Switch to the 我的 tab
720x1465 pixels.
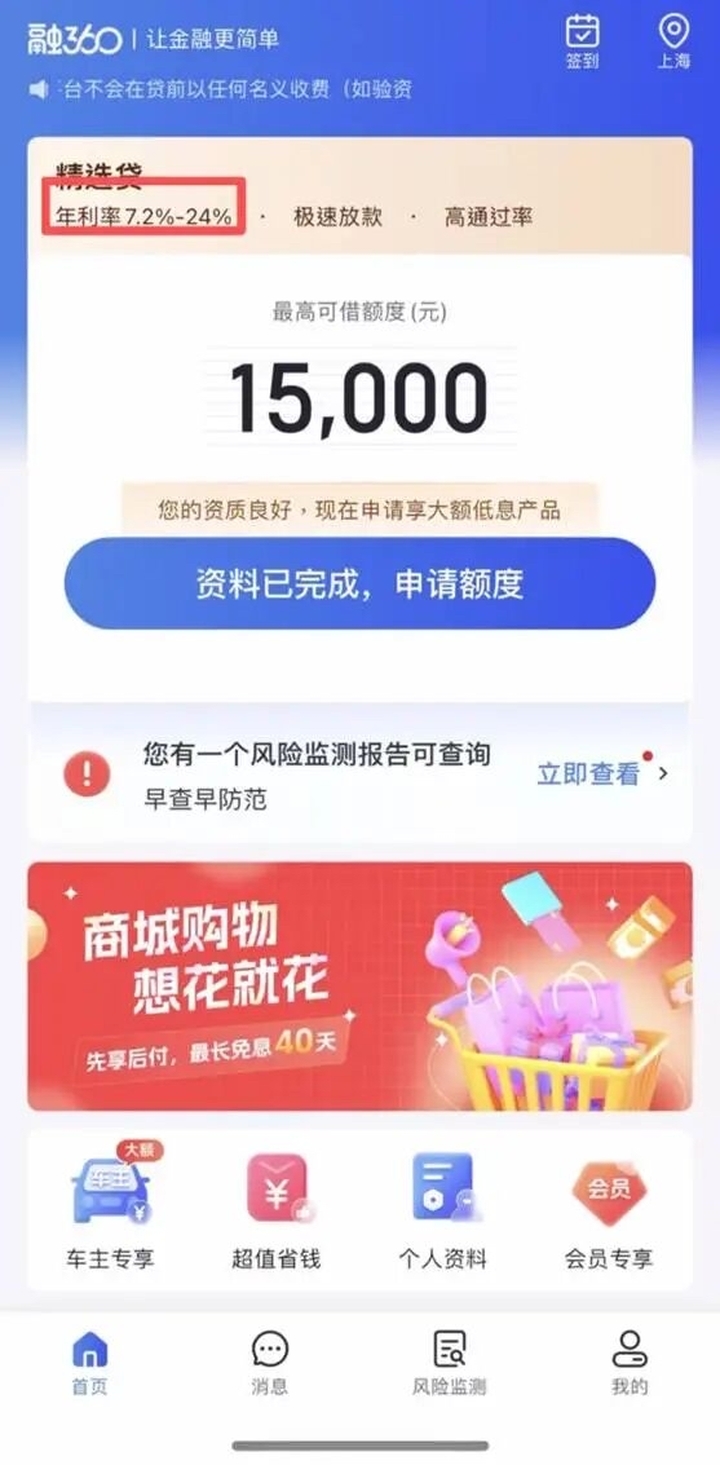(630, 1362)
